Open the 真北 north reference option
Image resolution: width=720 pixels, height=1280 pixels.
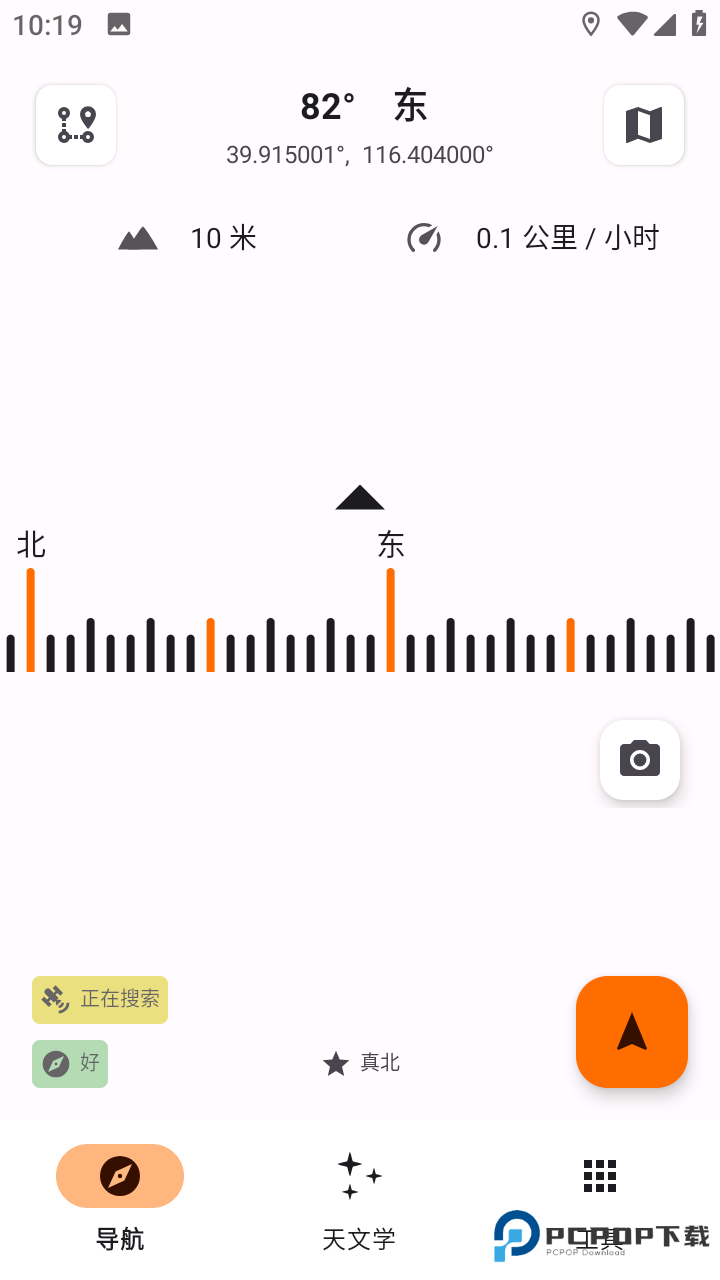coord(361,1063)
